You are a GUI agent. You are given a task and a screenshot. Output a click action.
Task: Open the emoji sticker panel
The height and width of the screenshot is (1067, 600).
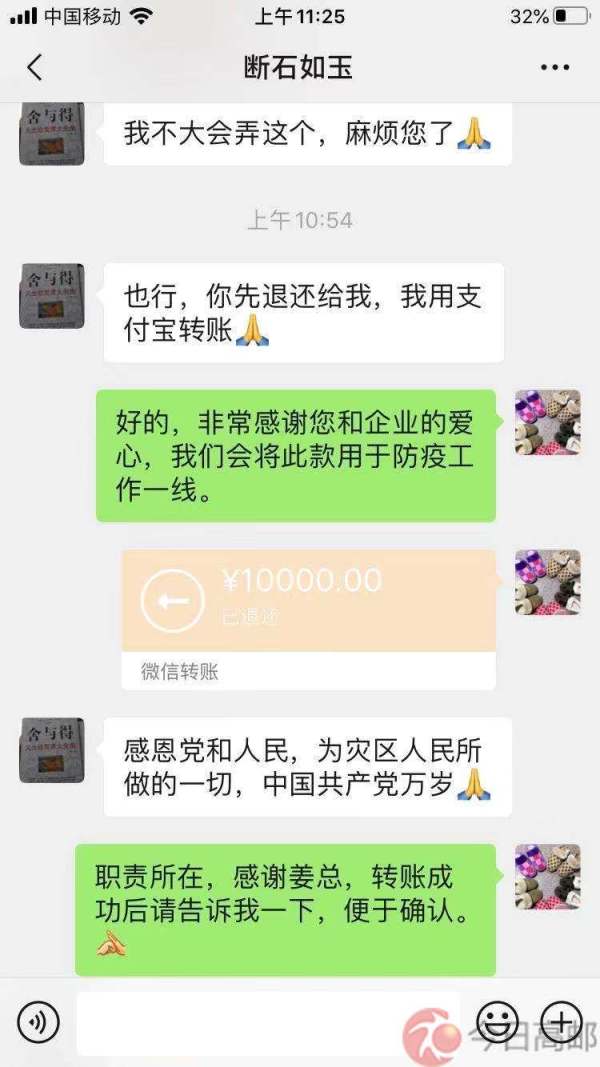coord(497,1022)
